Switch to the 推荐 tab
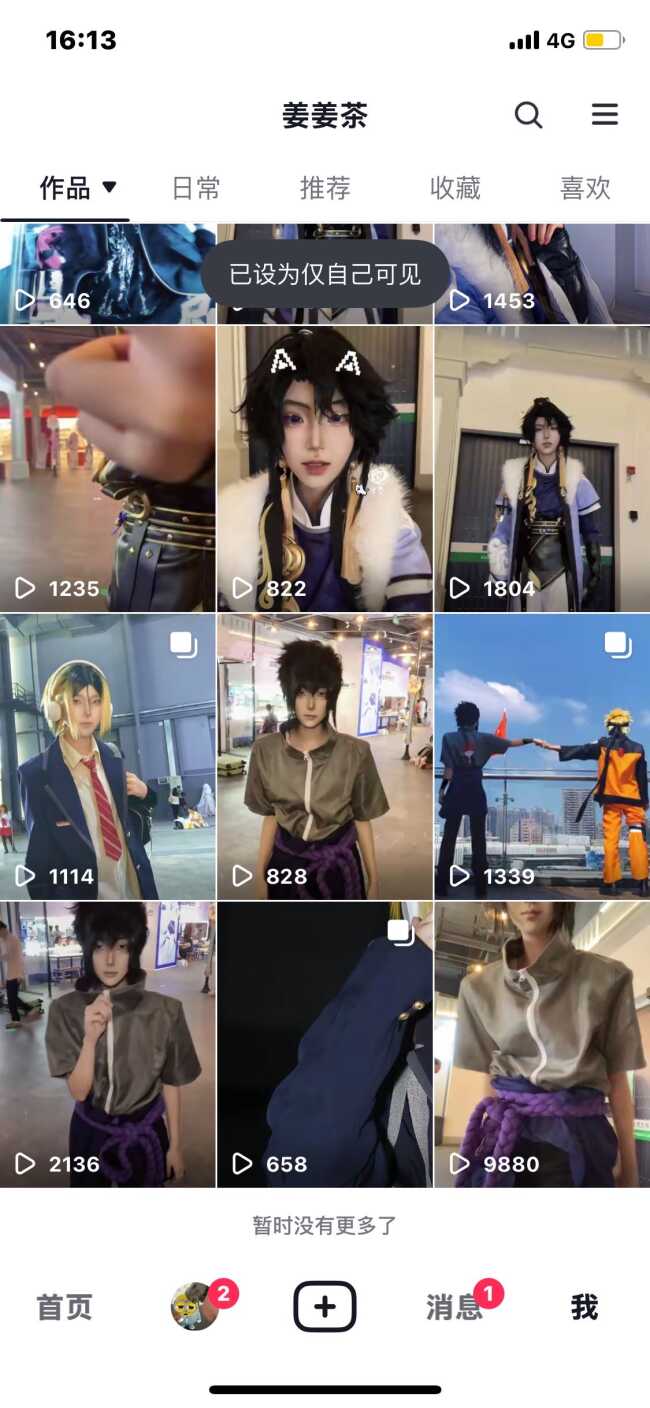Image resolution: width=650 pixels, height=1408 pixels. coord(325,188)
